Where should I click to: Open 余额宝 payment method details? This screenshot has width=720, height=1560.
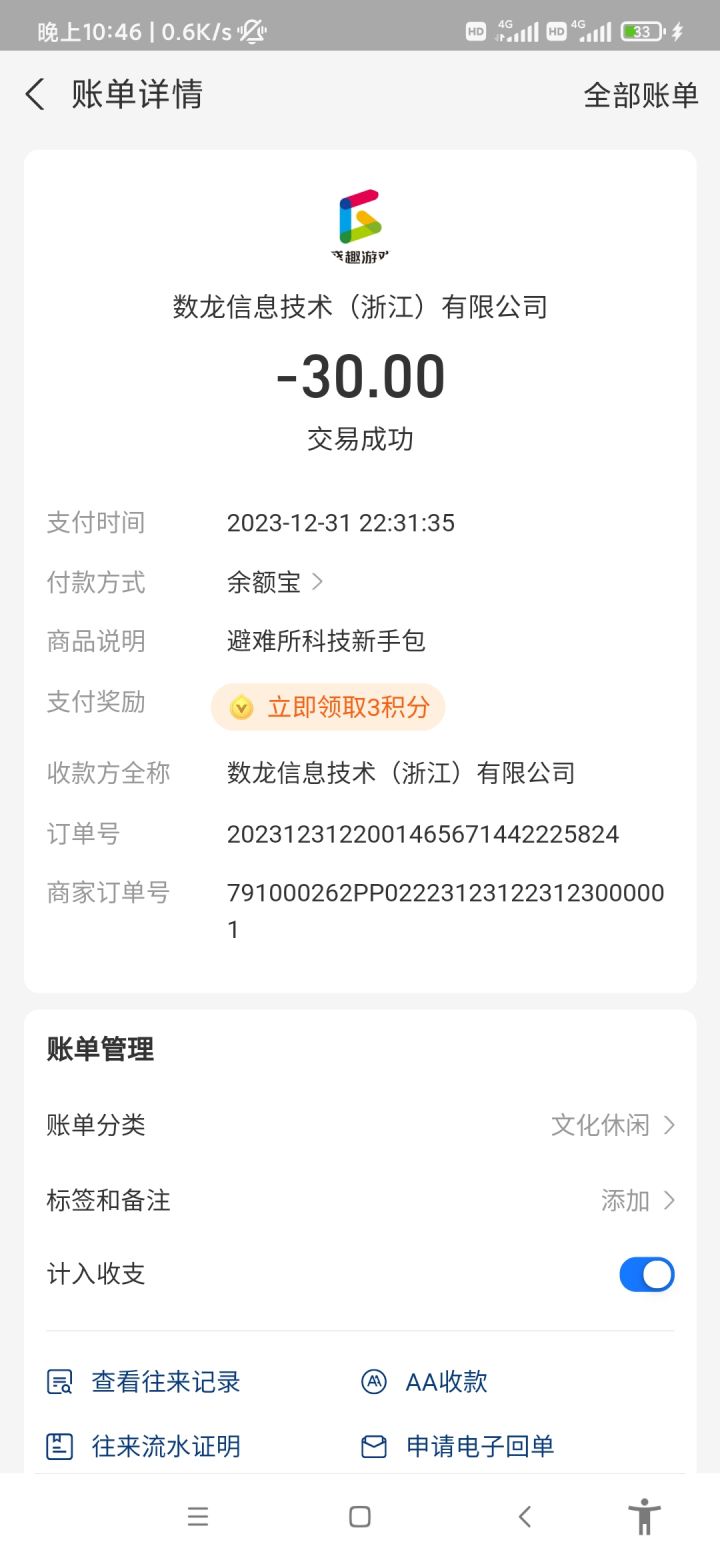(x=275, y=582)
